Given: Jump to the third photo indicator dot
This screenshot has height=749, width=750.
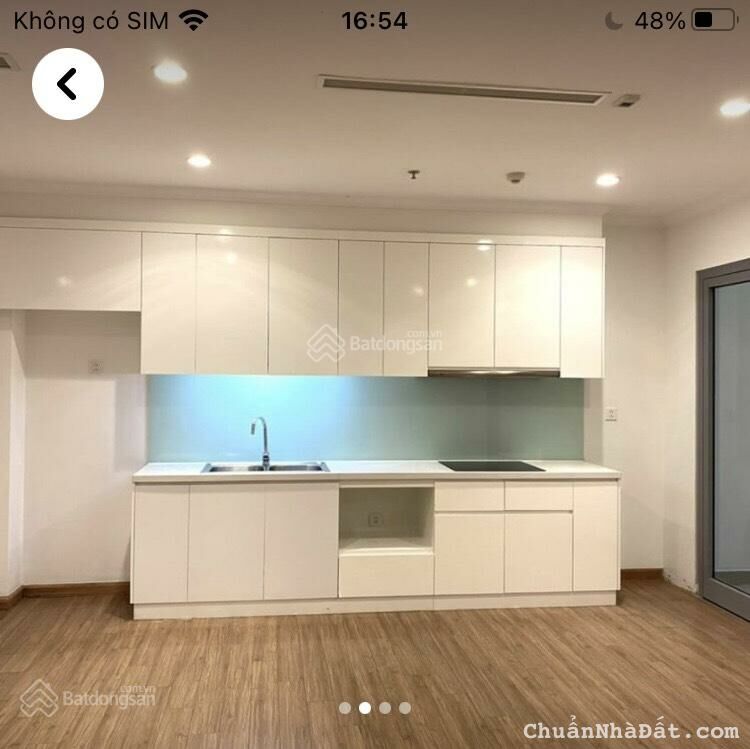Looking at the screenshot, I should click(385, 708).
